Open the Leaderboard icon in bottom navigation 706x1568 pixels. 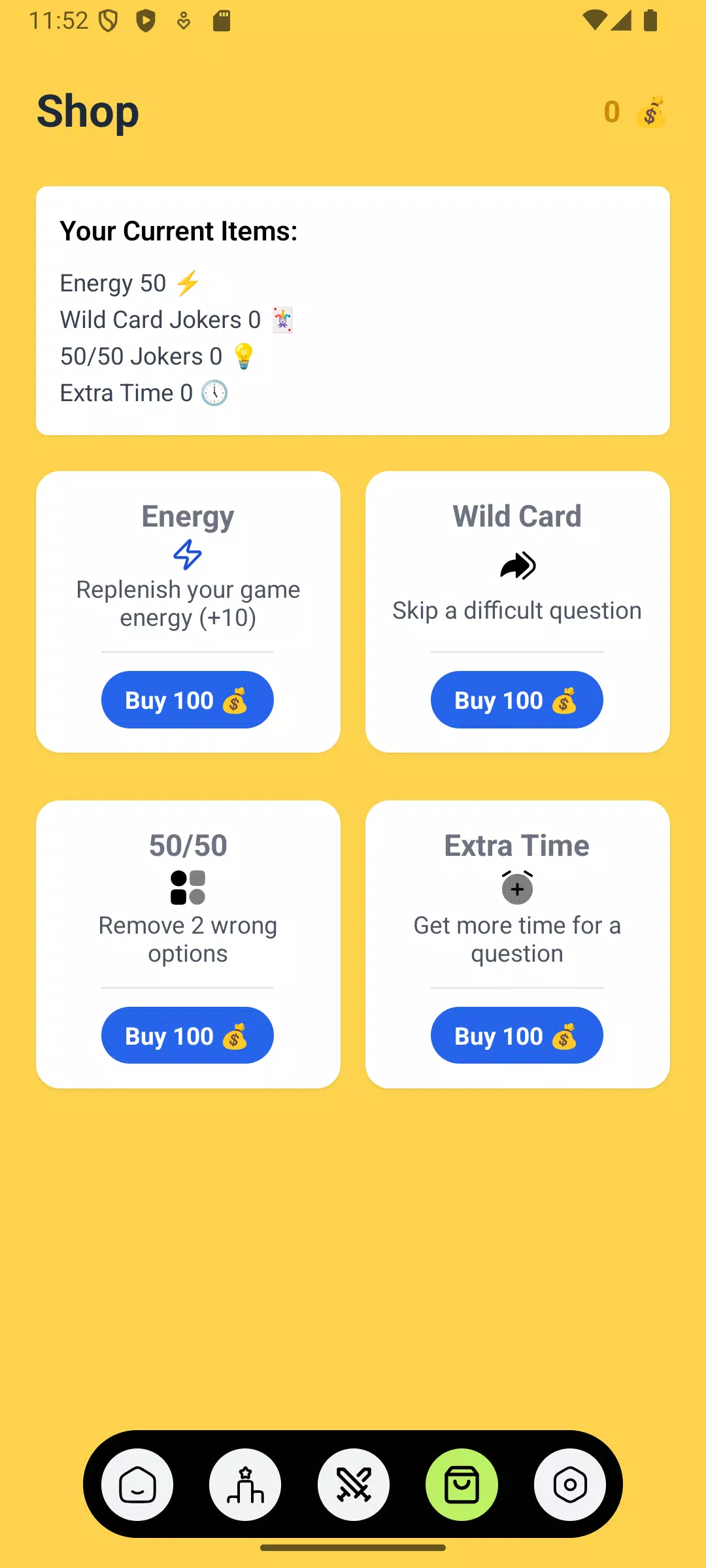[x=245, y=1484]
